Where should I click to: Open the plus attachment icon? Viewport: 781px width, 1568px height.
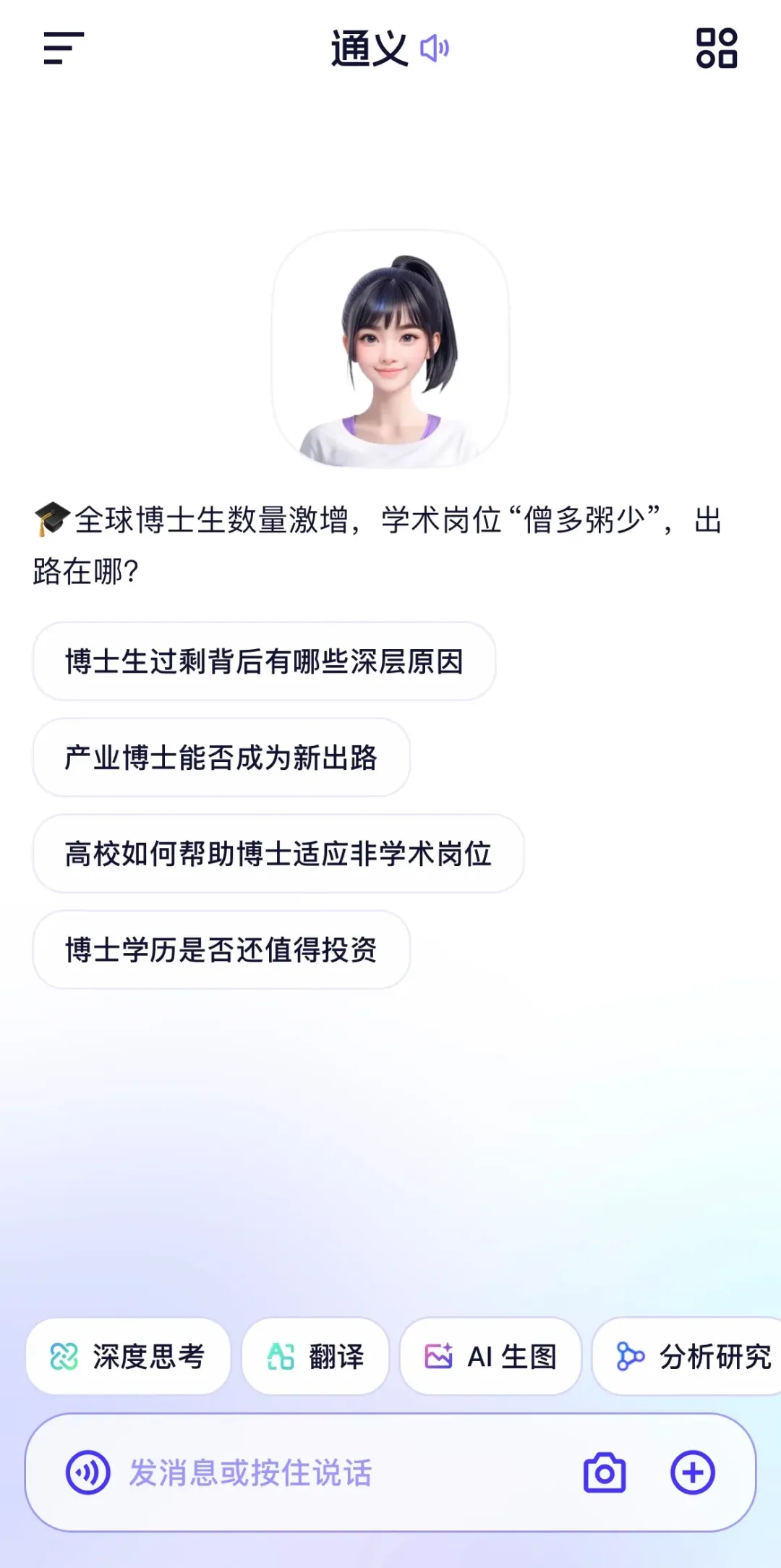(x=694, y=1472)
